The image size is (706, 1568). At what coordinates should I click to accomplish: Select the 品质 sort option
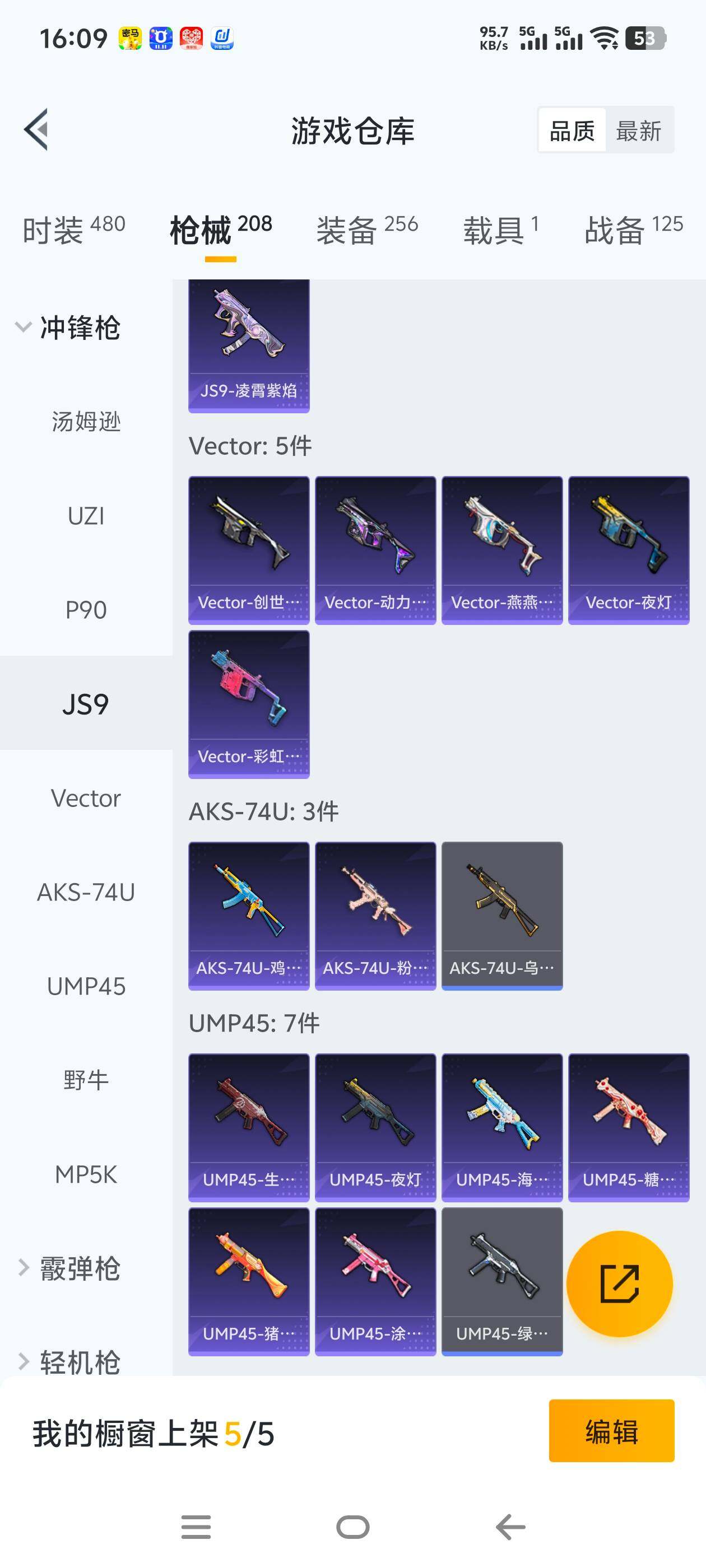(x=572, y=131)
